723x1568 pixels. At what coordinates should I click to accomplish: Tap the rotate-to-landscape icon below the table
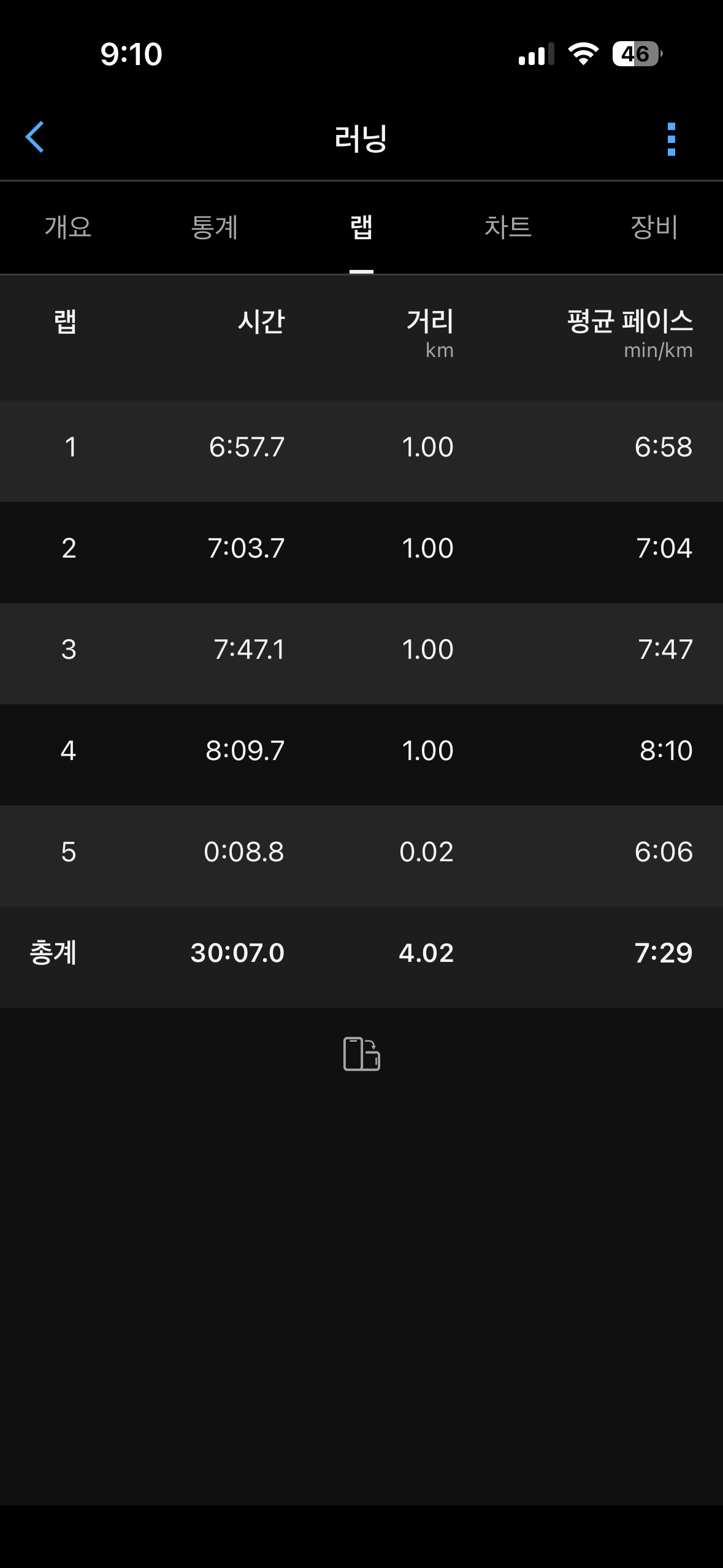[x=362, y=1053]
